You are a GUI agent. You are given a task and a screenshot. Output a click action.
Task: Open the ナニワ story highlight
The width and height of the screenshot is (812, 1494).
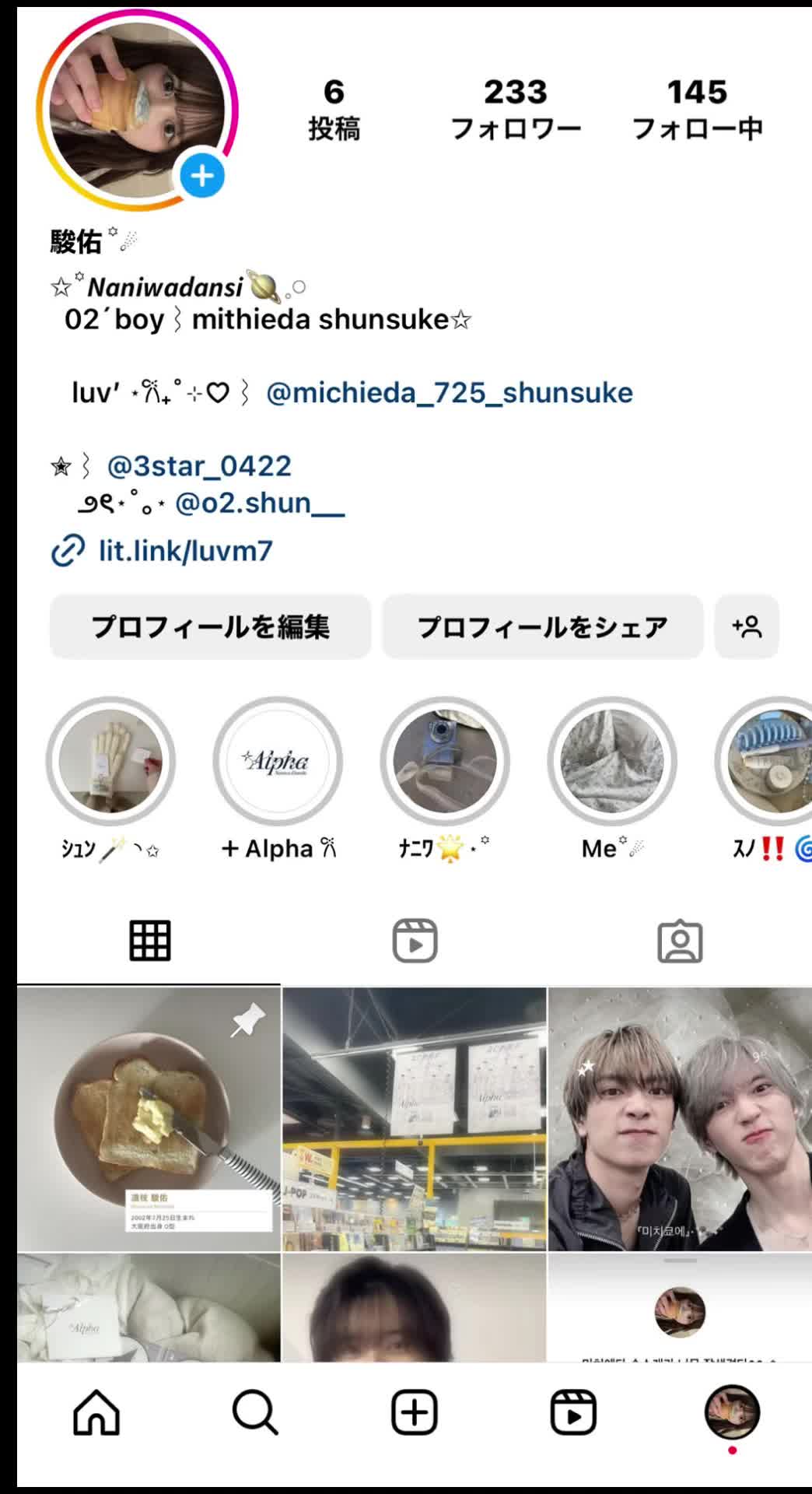pyautogui.click(x=445, y=761)
